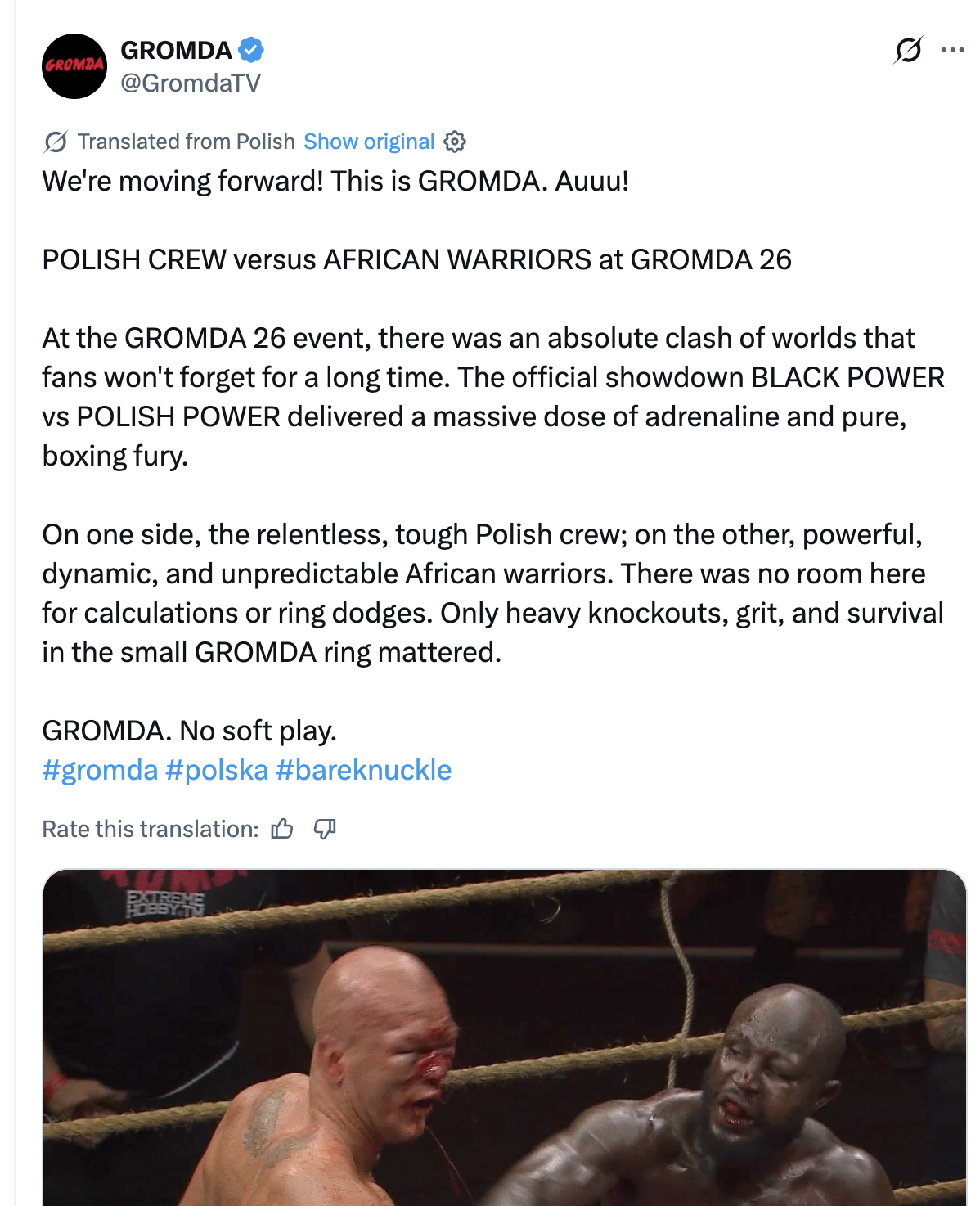
Task: Open the #polska hashtag
Action: coord(217,770)
